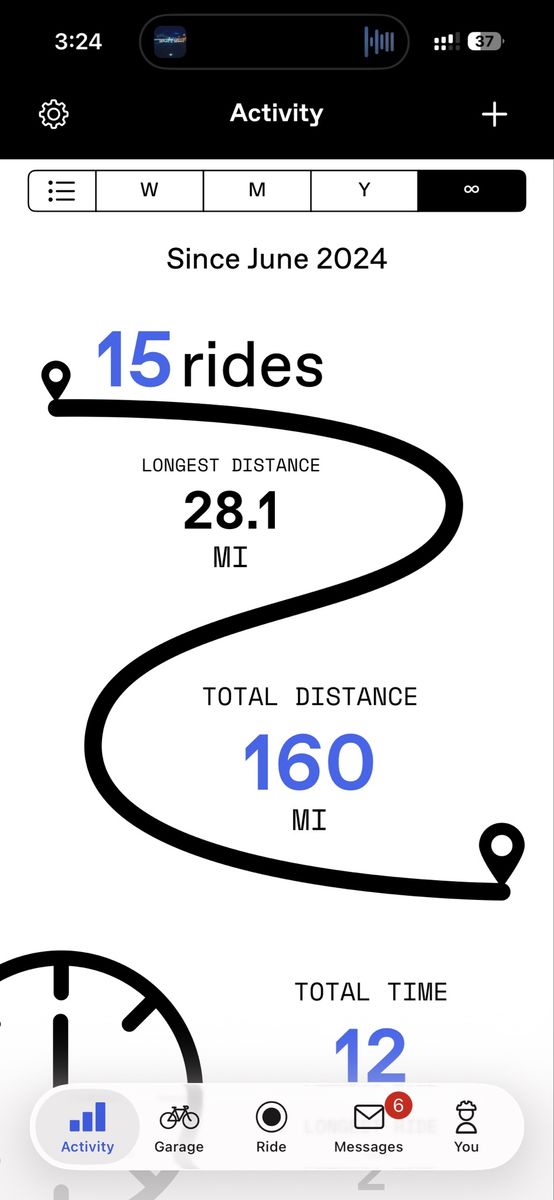Go to the Ride tab
The width and height of the screenshot is (554, 1200).
coord(271,1125)
